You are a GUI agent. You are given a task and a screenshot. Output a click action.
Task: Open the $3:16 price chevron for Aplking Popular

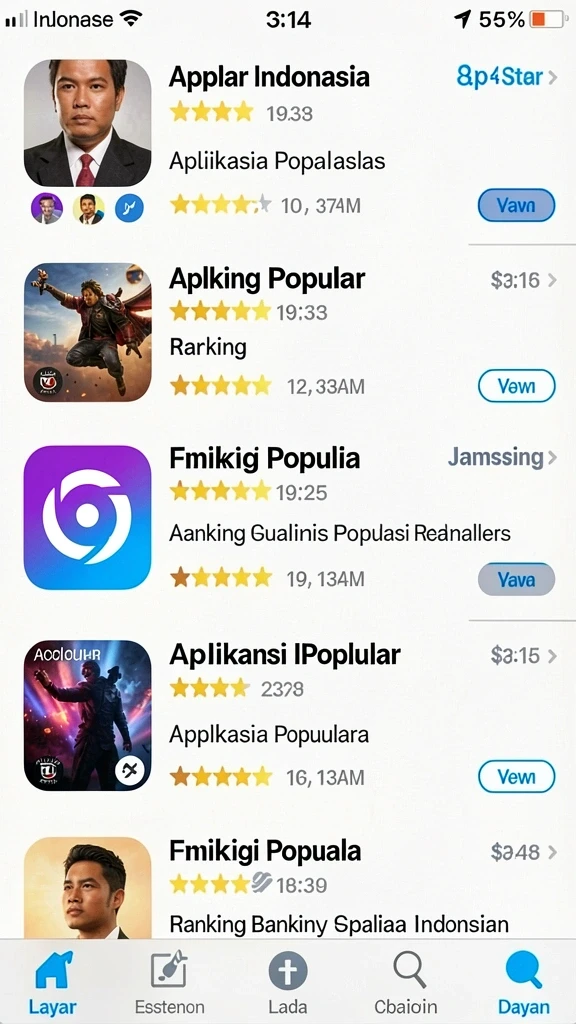pos(524,280)
